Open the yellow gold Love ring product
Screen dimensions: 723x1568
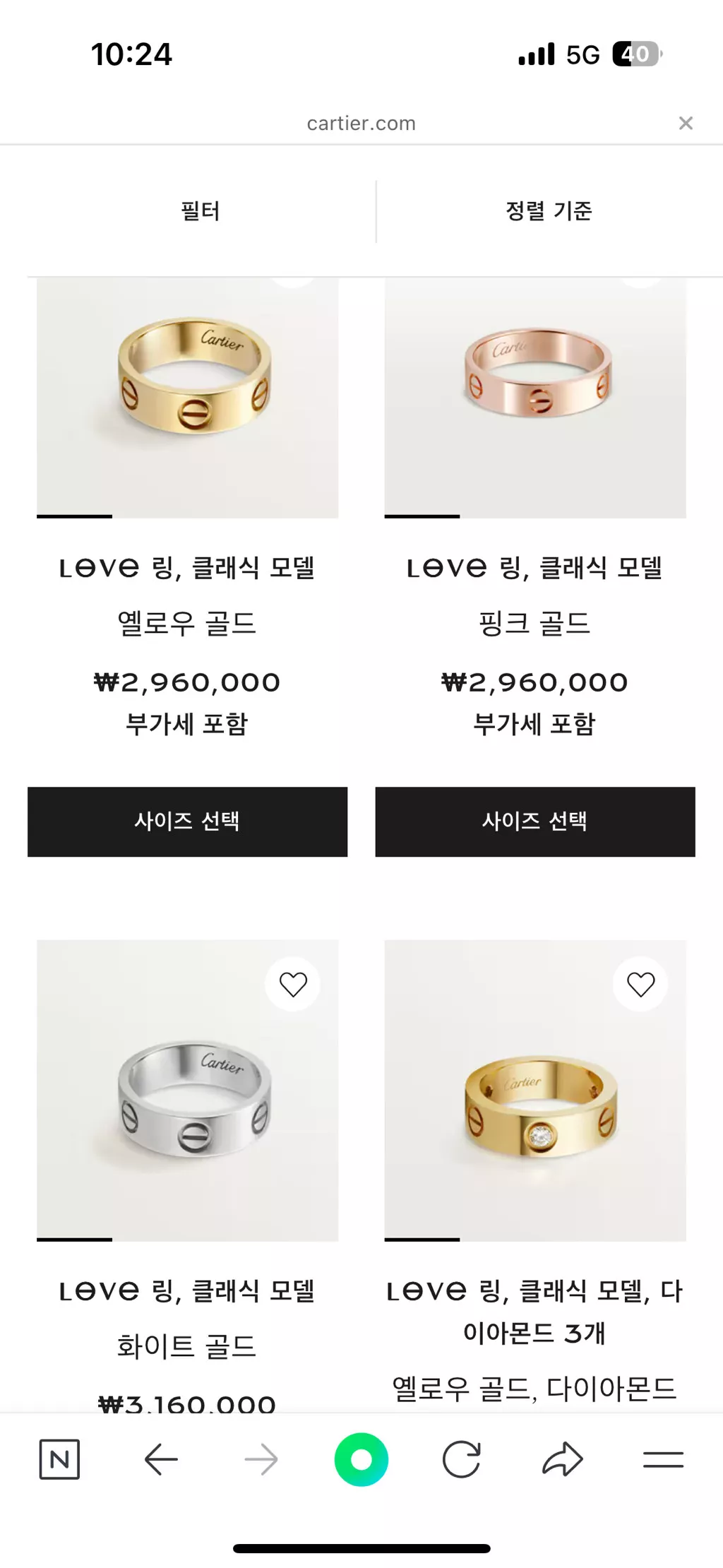pyautogui.click(x=187, y=397)
